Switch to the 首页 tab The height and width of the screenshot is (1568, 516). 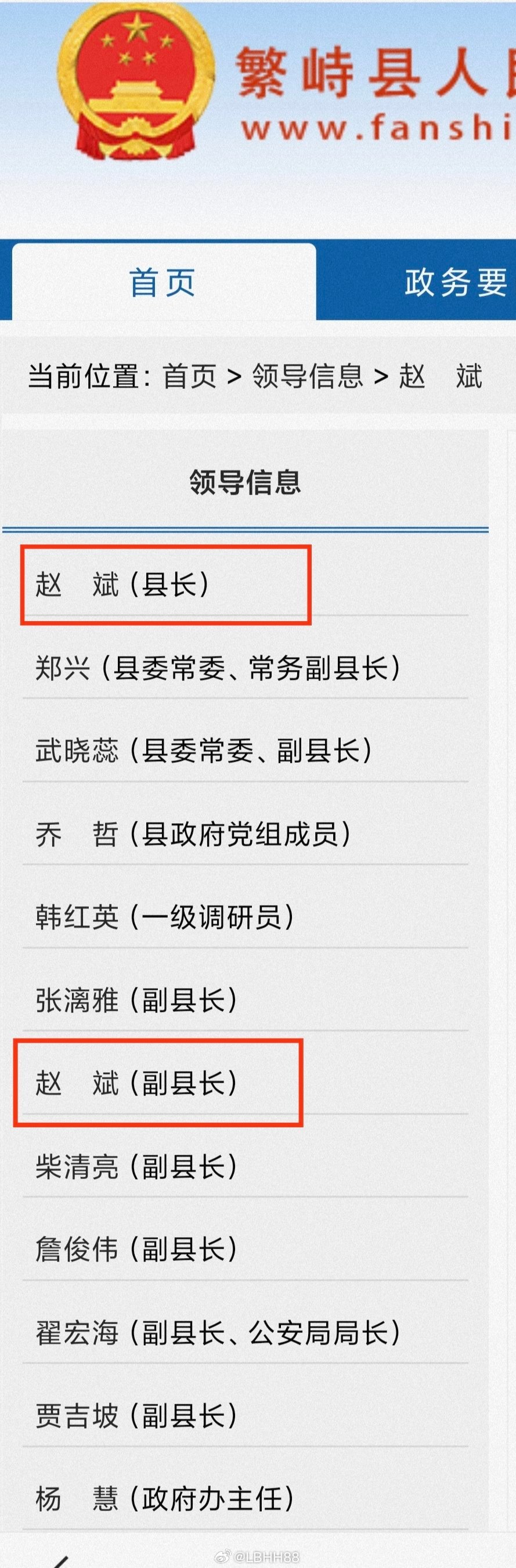(x=163, y=283)
